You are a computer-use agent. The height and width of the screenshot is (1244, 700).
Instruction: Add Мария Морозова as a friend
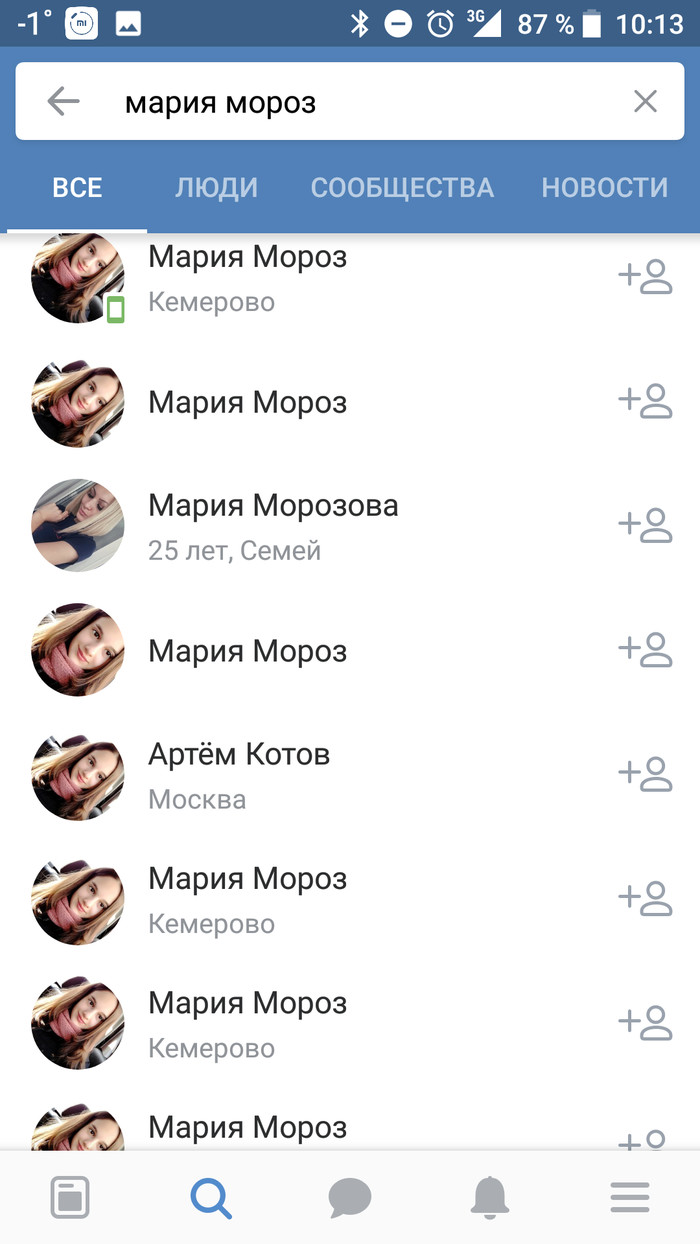(645, 525)
